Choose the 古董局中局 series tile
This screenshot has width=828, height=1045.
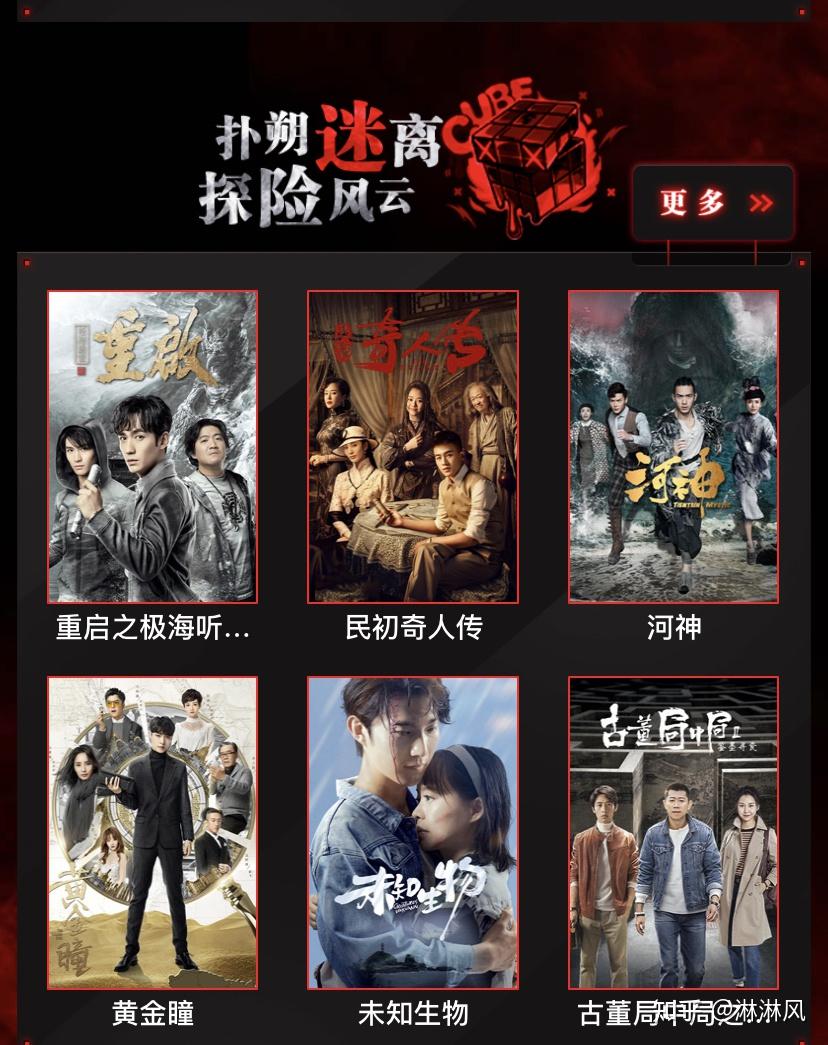(673, 833)
